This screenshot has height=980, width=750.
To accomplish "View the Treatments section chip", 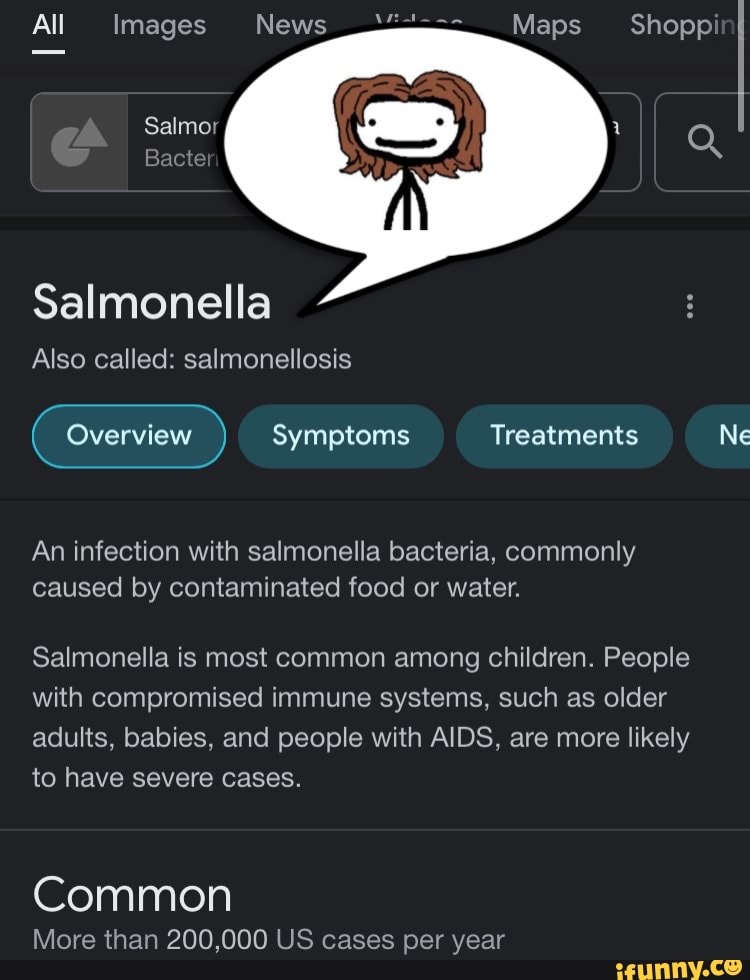I will coord(564,435).
